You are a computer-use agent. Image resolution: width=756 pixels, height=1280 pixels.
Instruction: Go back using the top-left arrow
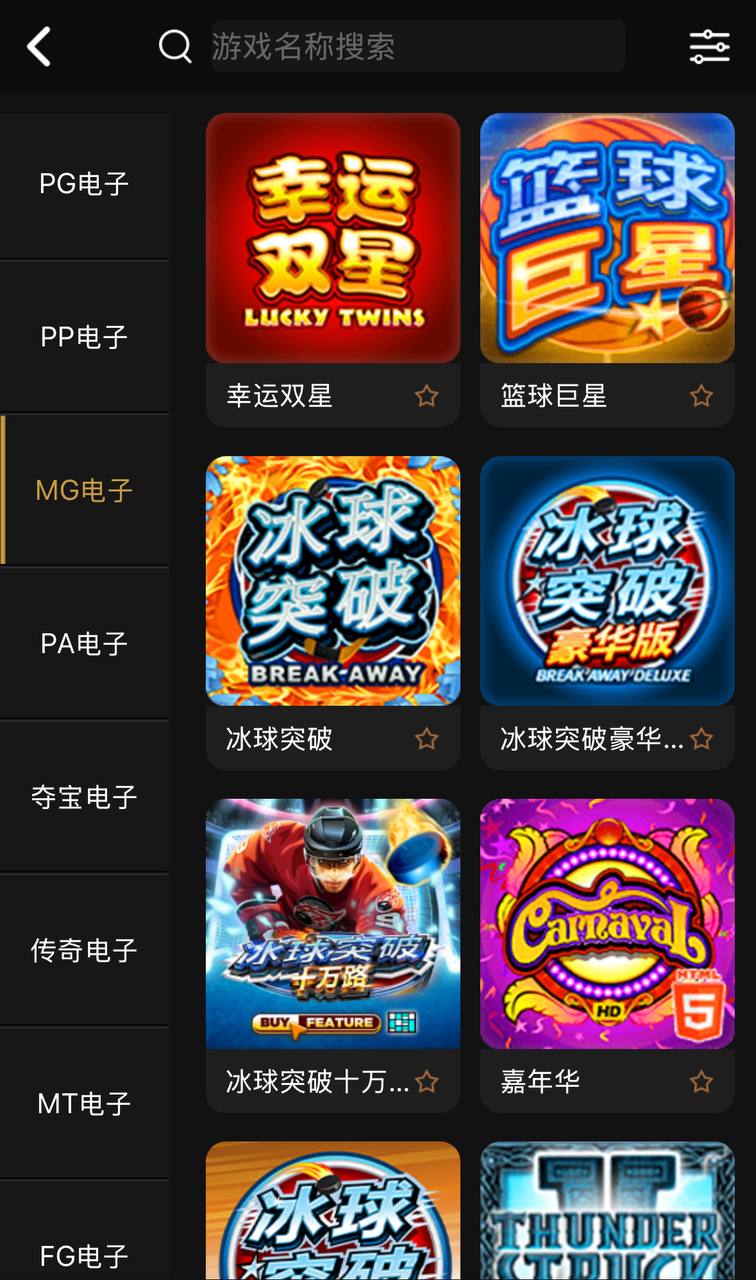(x=39, y=47)
